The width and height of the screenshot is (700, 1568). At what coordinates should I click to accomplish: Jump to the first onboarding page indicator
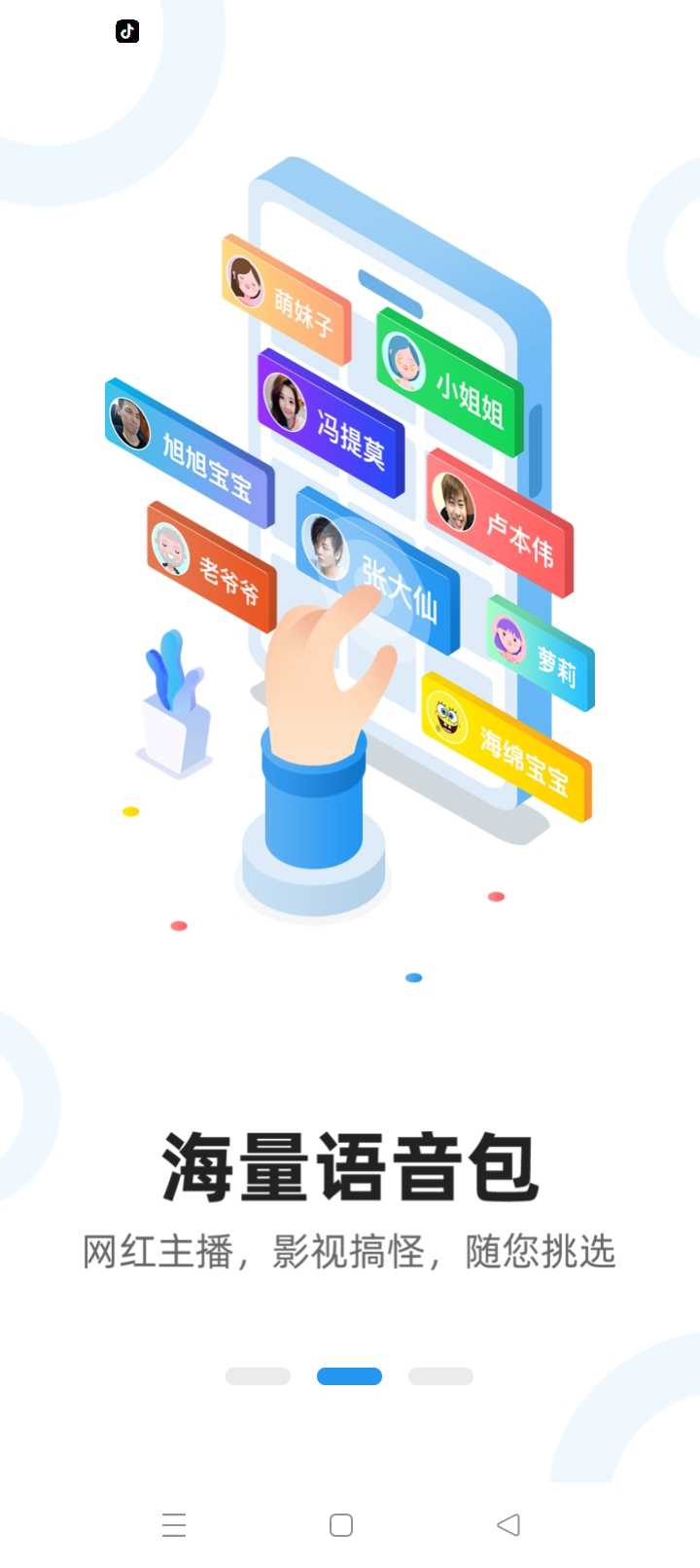[258, 1375]
